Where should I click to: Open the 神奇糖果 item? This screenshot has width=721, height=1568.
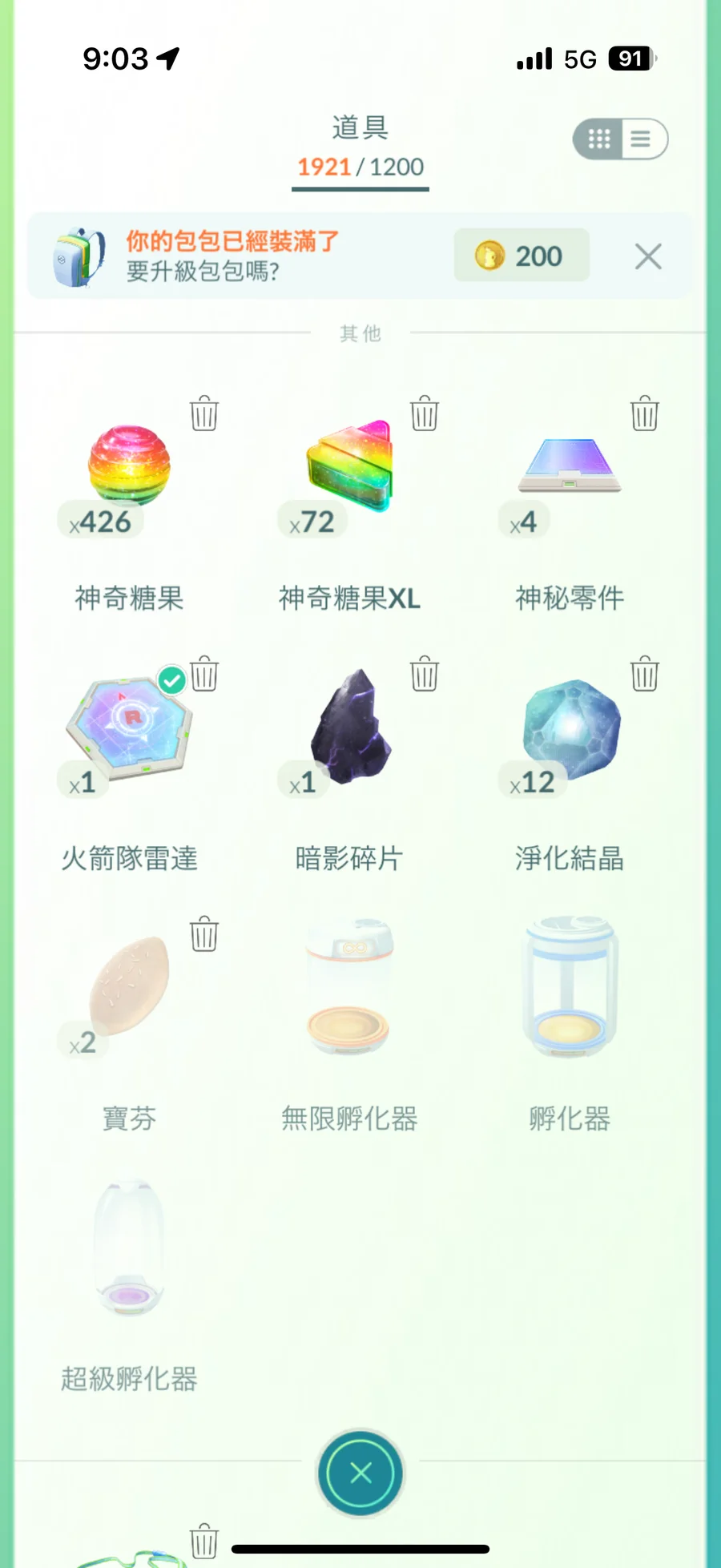(129, 466)
